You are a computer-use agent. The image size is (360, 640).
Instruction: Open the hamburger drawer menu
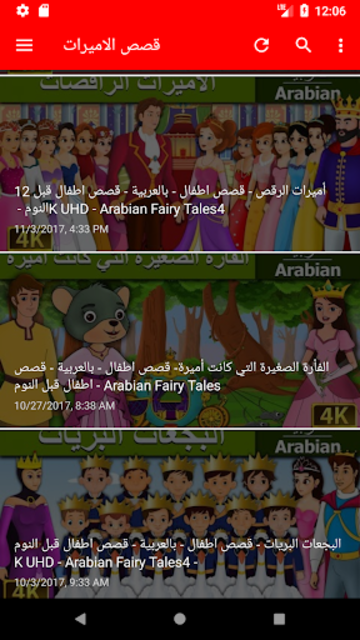[24, 45]
